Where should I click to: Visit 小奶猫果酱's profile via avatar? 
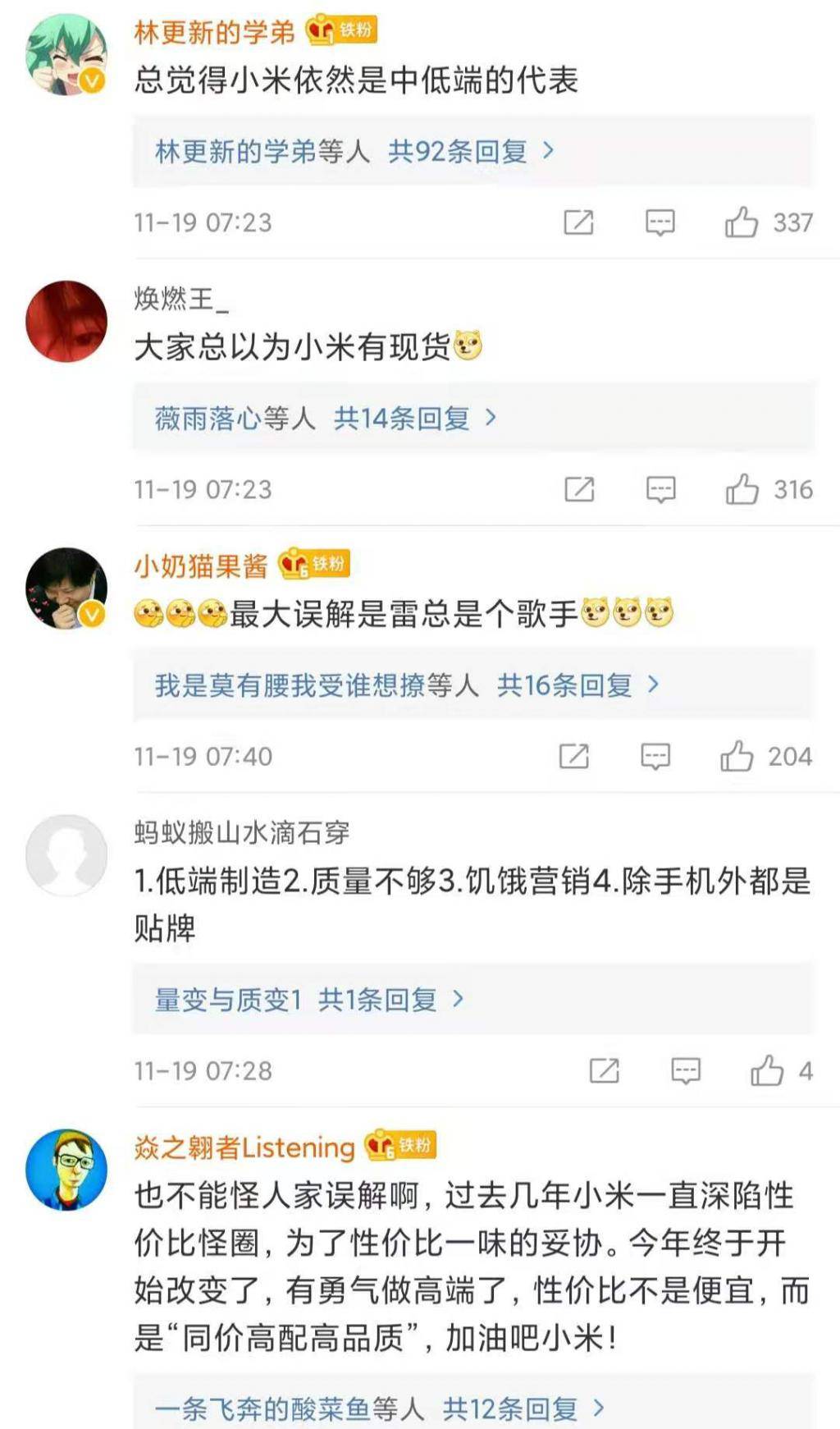[x=66, y=588]
